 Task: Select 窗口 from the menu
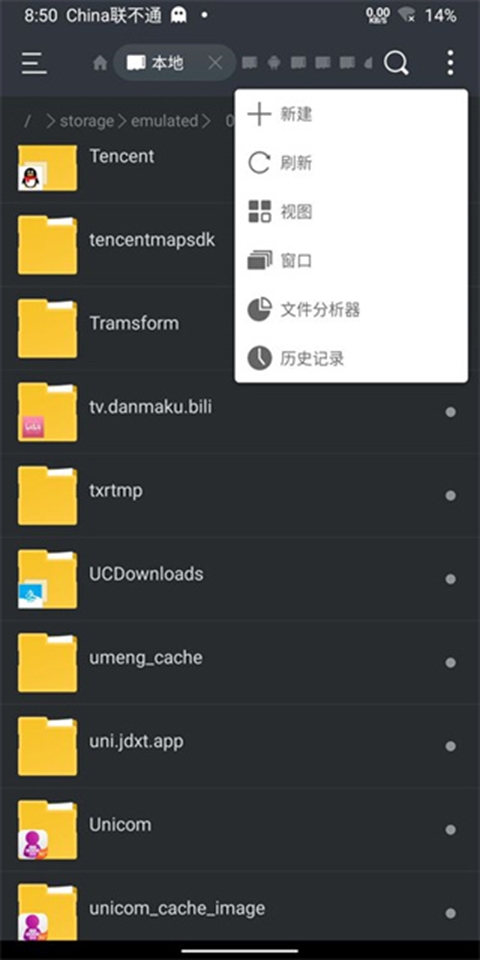pyautogui.click(x=351, y=261)
